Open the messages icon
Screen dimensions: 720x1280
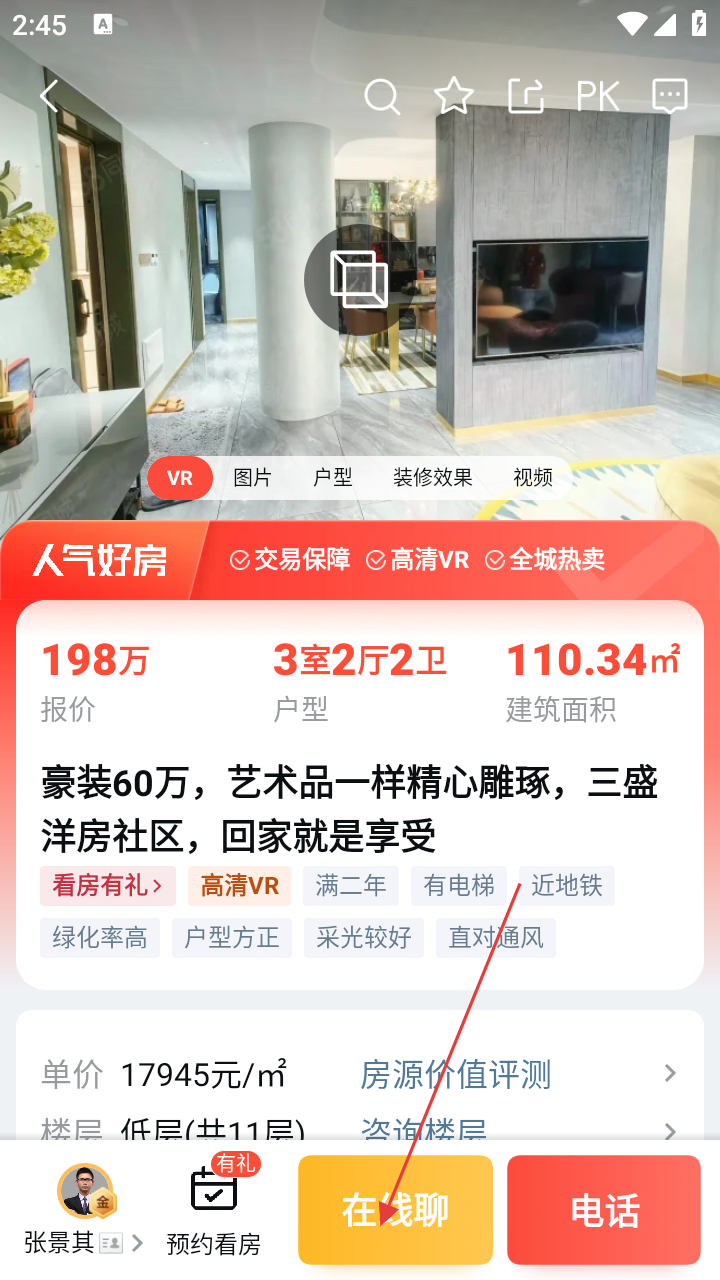[669, 96]
